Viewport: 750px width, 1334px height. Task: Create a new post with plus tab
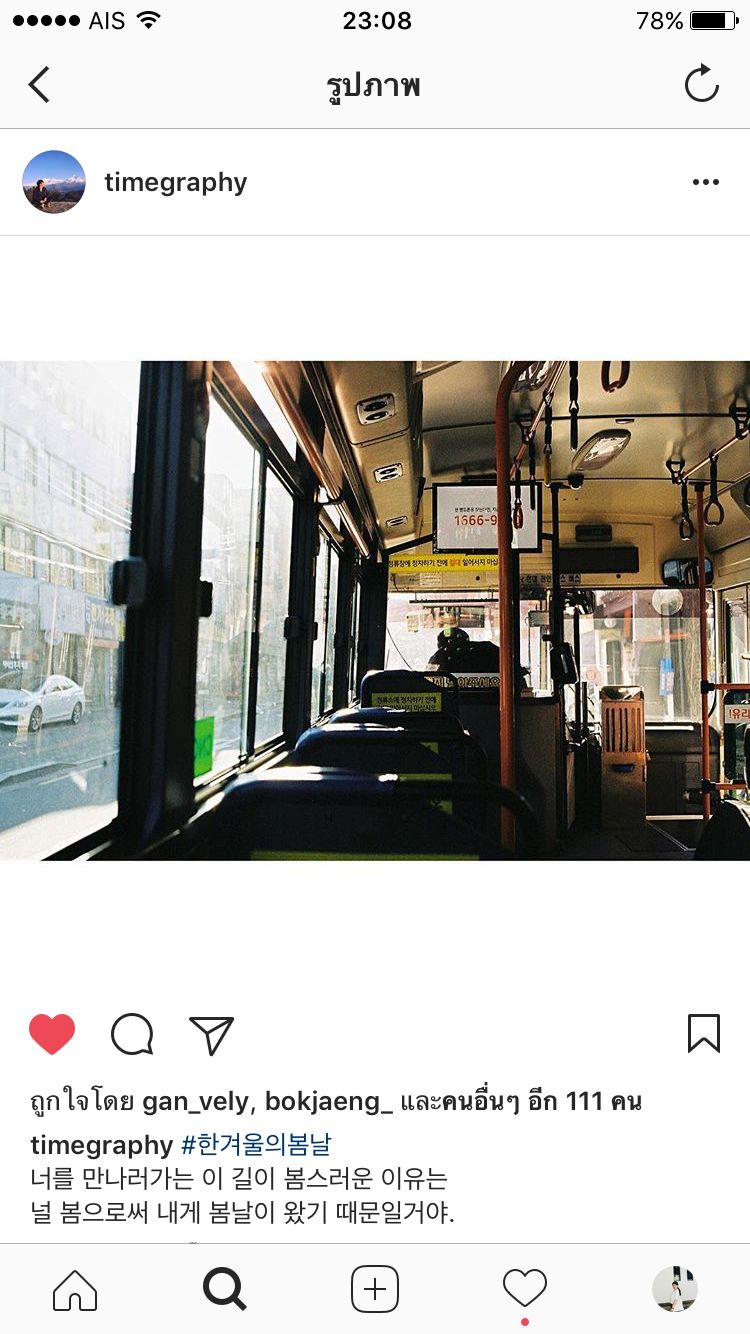pyautogui.click(x=375, y=1290)
